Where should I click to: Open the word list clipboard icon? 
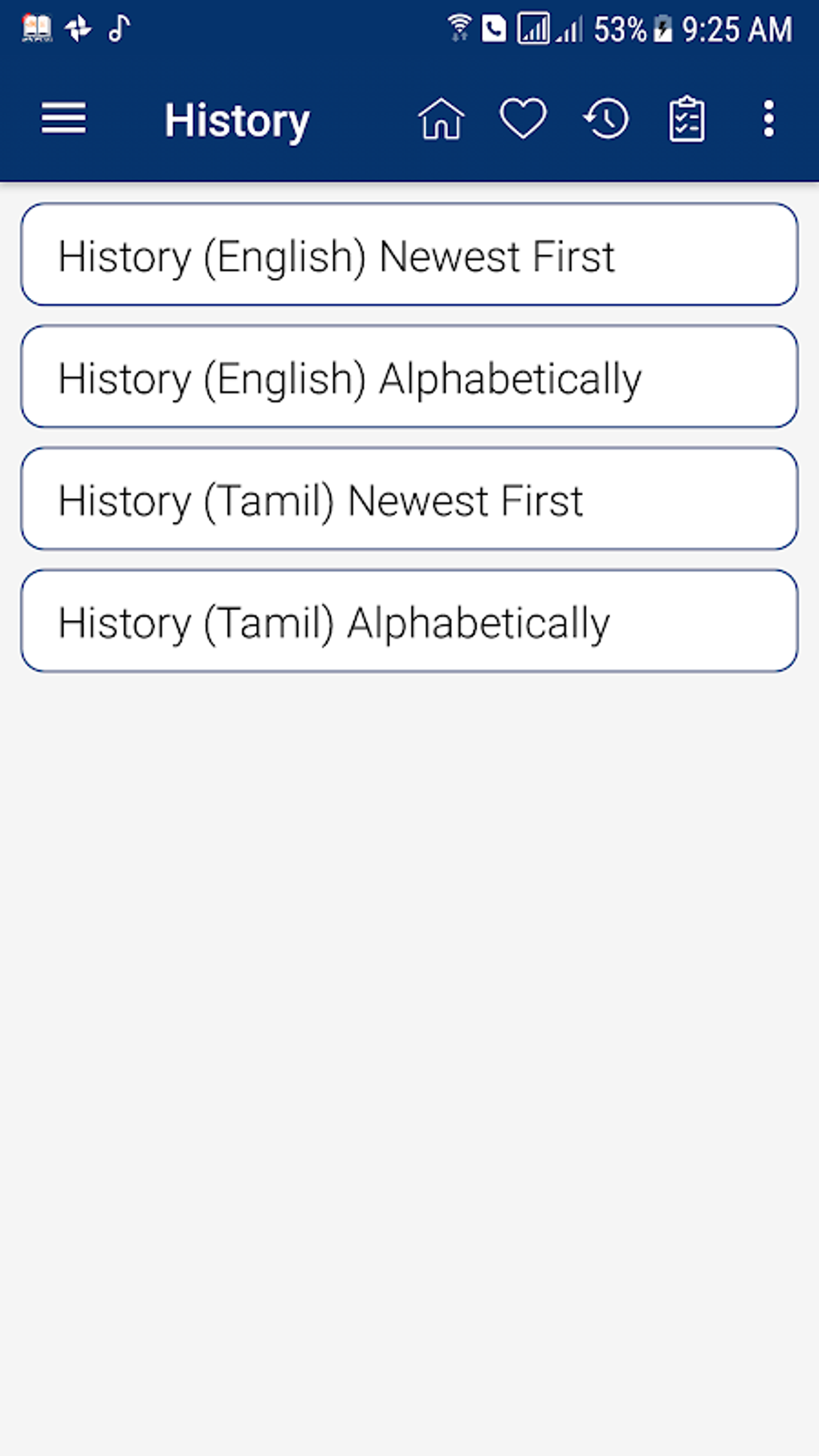[687, 119]
